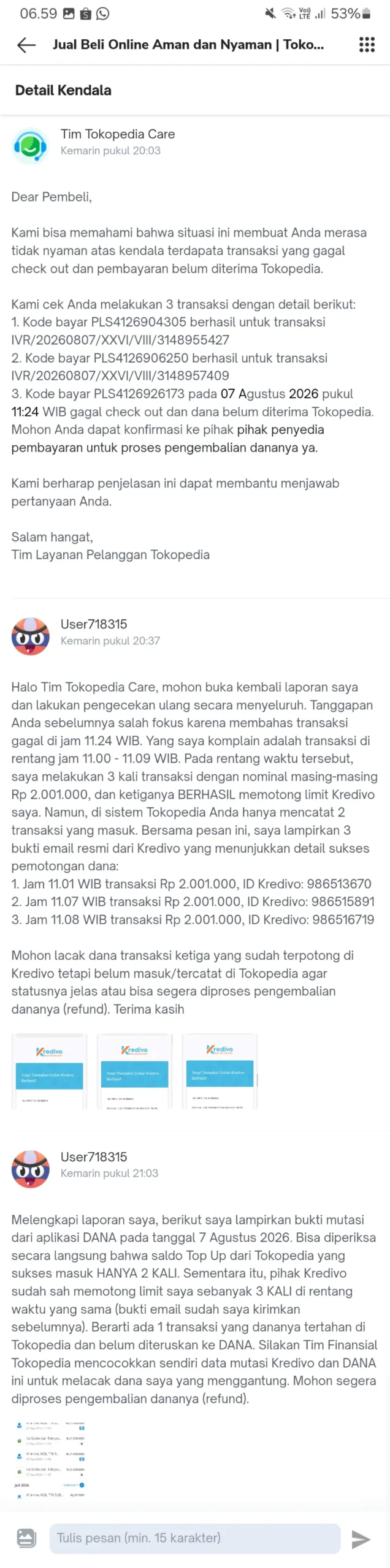Open the second Kredivo email attachment
The width and height of the screenshot is (390, 1568).
(135, 1071)
